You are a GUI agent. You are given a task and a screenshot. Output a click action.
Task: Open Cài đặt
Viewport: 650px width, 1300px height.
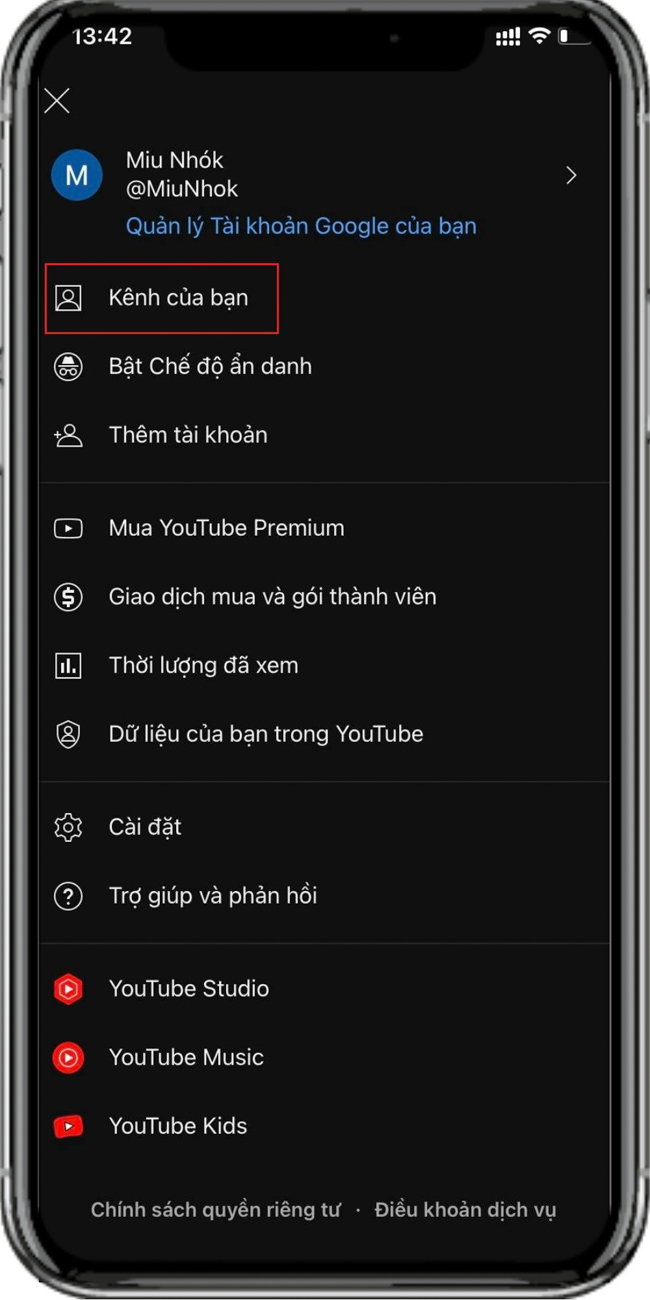145,827
